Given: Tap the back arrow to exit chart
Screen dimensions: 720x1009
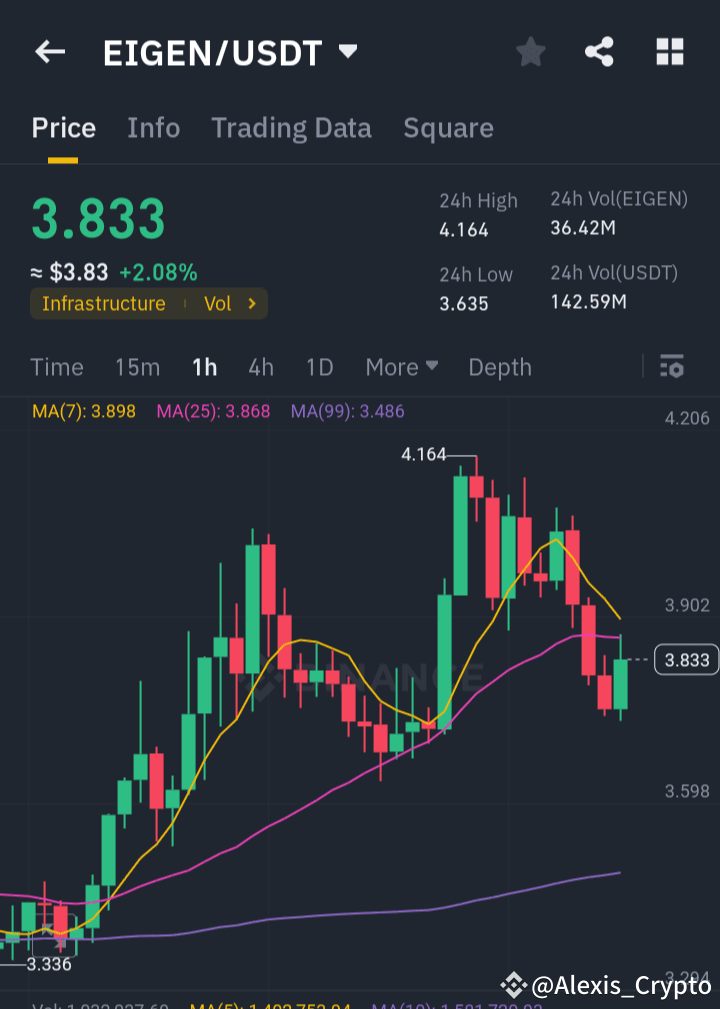Looking at the screenshot, I should 50,52.
